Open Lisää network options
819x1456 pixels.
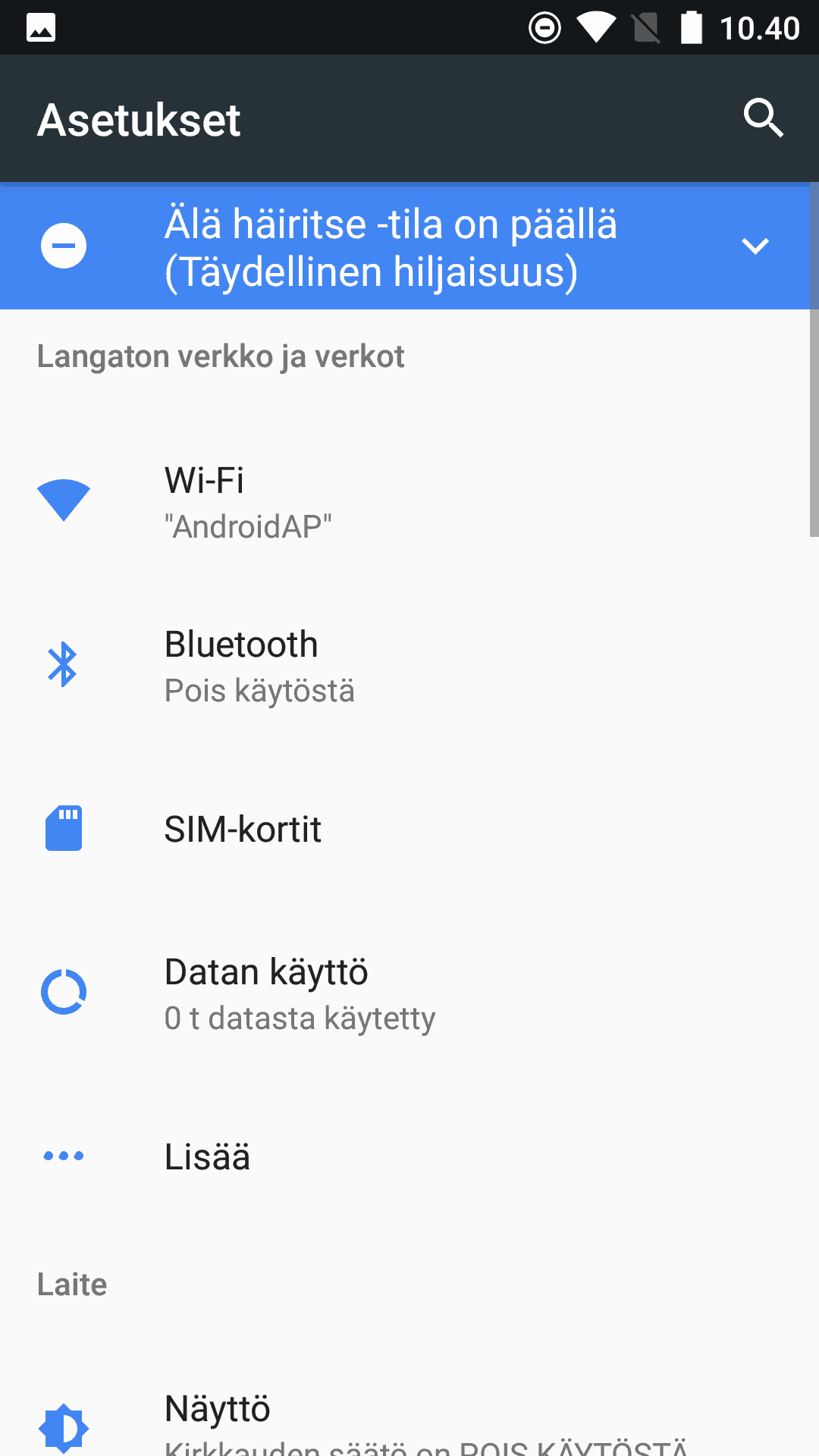click(409, 1156)
